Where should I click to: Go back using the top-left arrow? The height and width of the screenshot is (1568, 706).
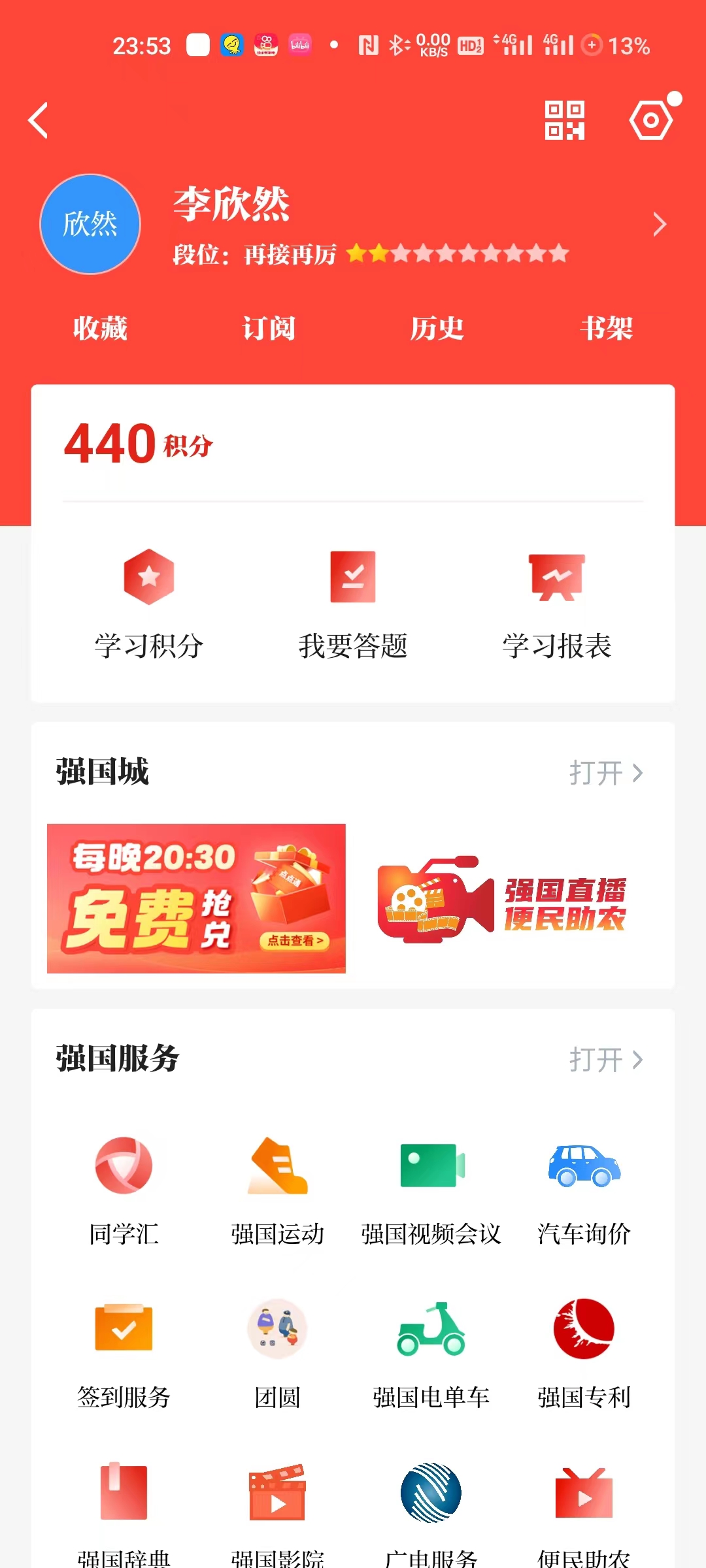[x=39, y=120]
